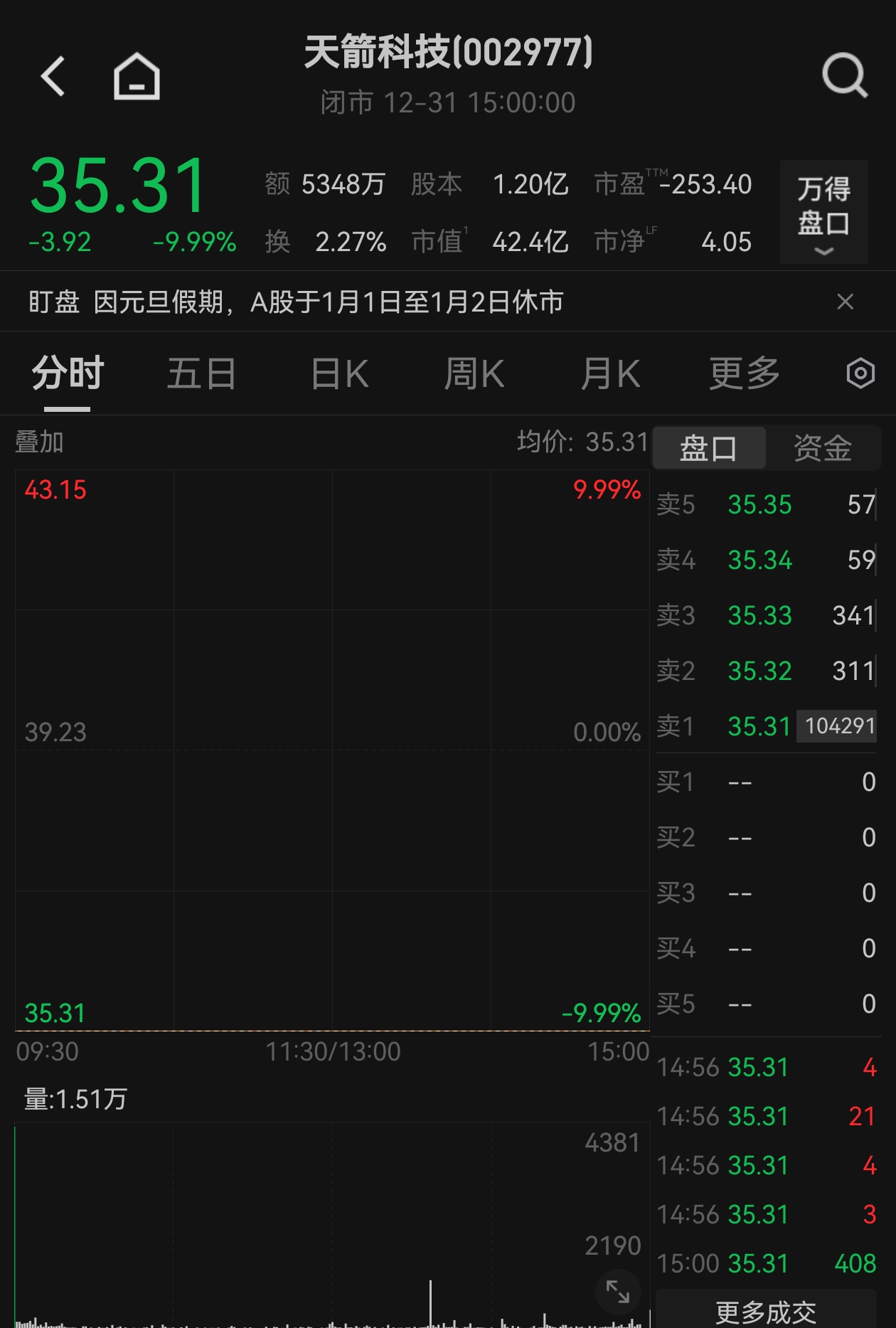Switch to the 日K chart tab
Viewport: 896px width, 1328px height.
coord(340,373)
